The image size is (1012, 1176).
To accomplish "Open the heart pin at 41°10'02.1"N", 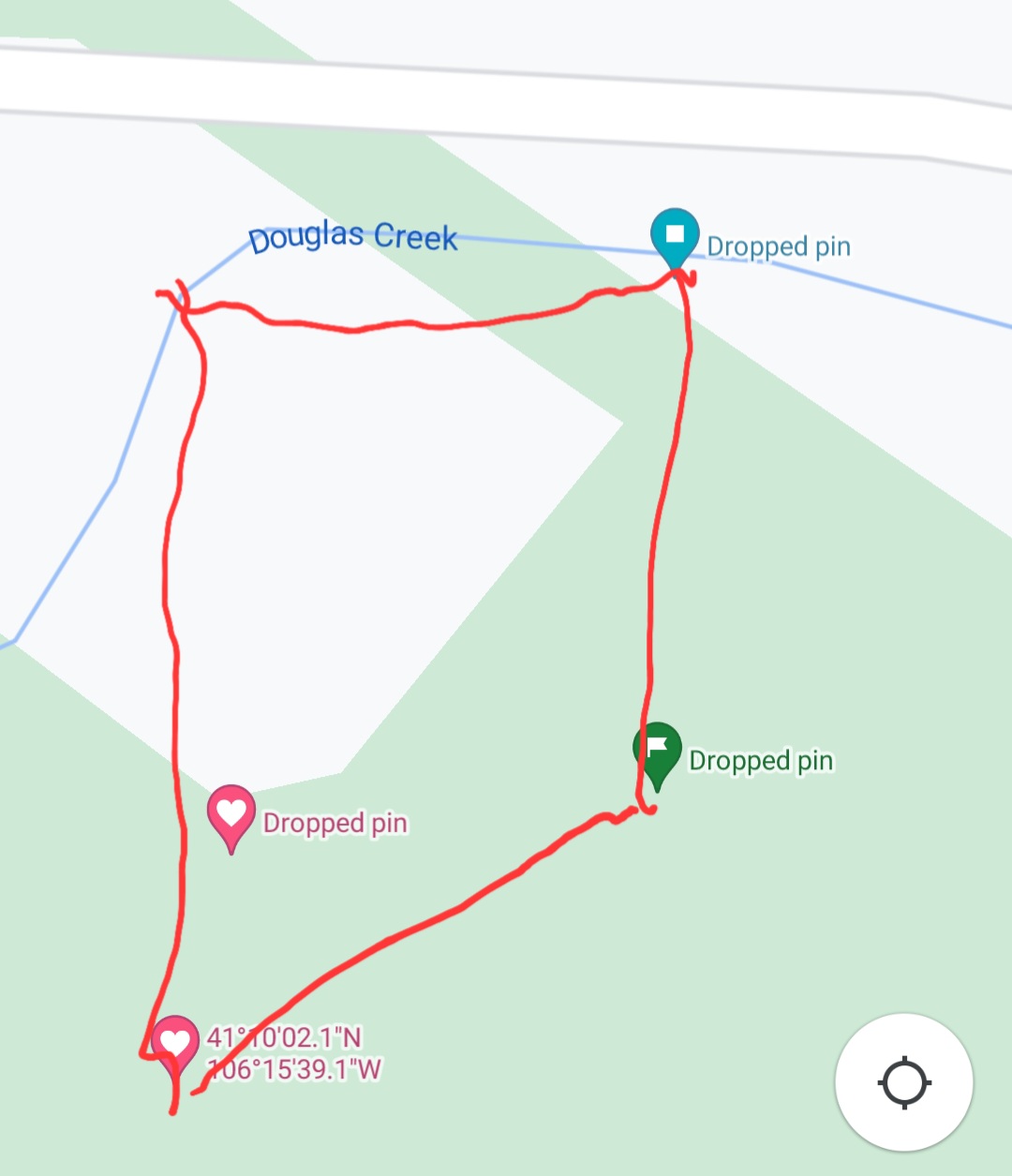I will click(175, 1043).
